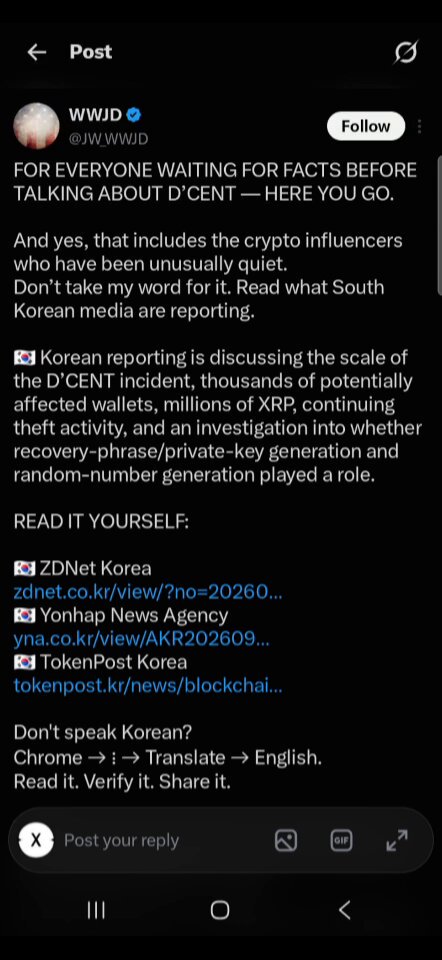Open the Yonhap yna.co.kr link

(141, 639)
